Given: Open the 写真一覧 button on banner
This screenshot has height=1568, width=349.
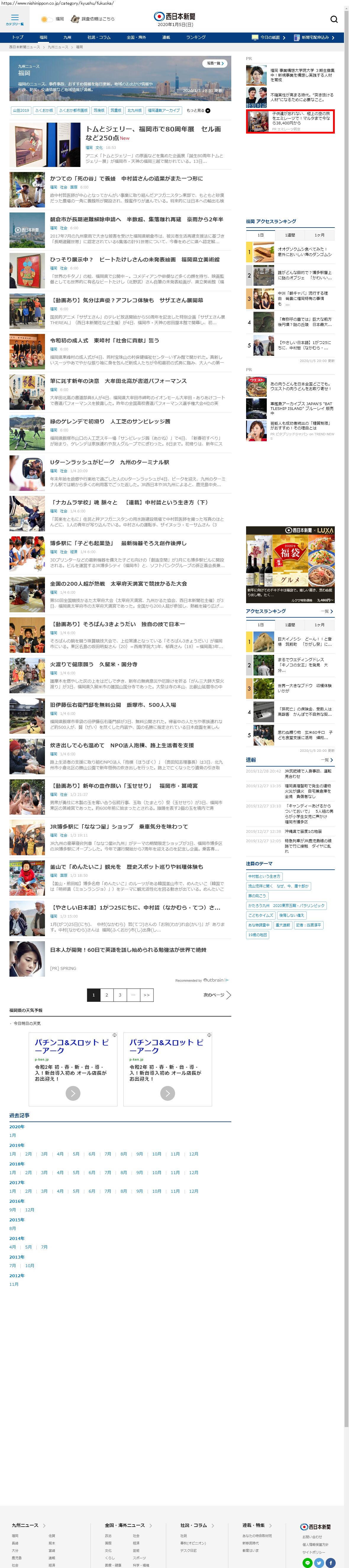Looking at the screenshot, I should (x=215, y=63).
